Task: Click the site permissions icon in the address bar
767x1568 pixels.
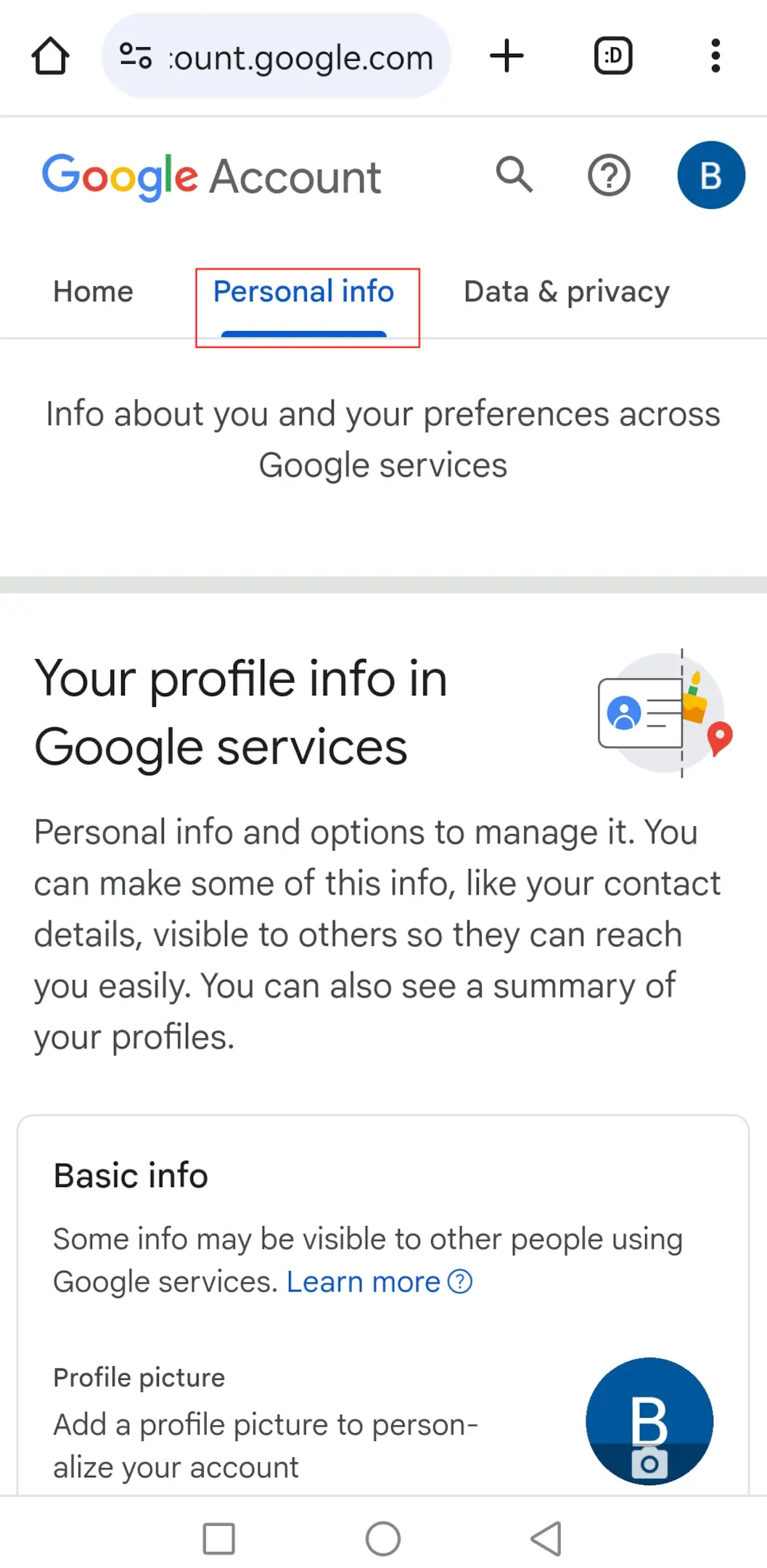Action: click(136, 56)
